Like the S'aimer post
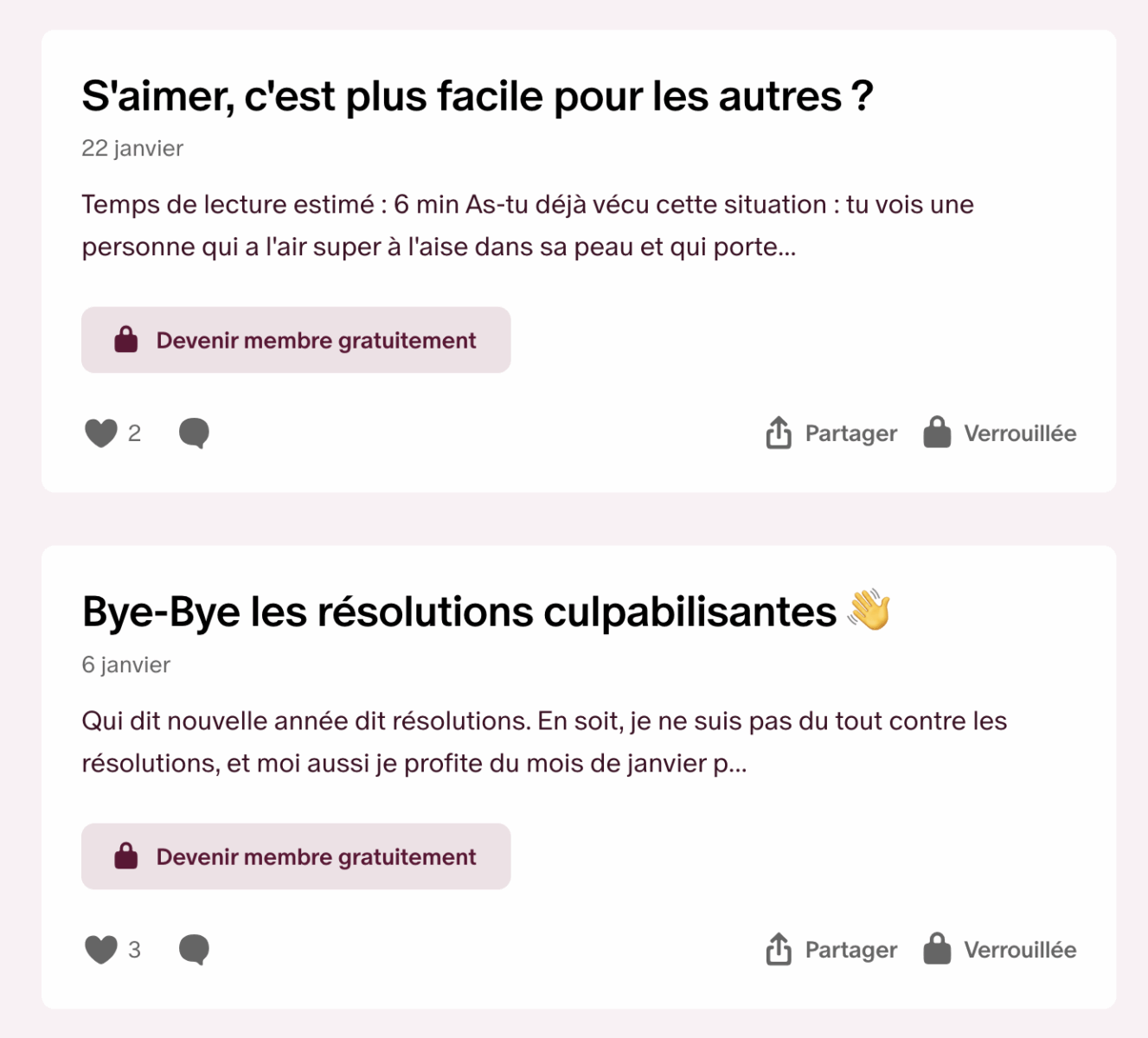This screenshot has height=1038, width=1148. [101, 432]
